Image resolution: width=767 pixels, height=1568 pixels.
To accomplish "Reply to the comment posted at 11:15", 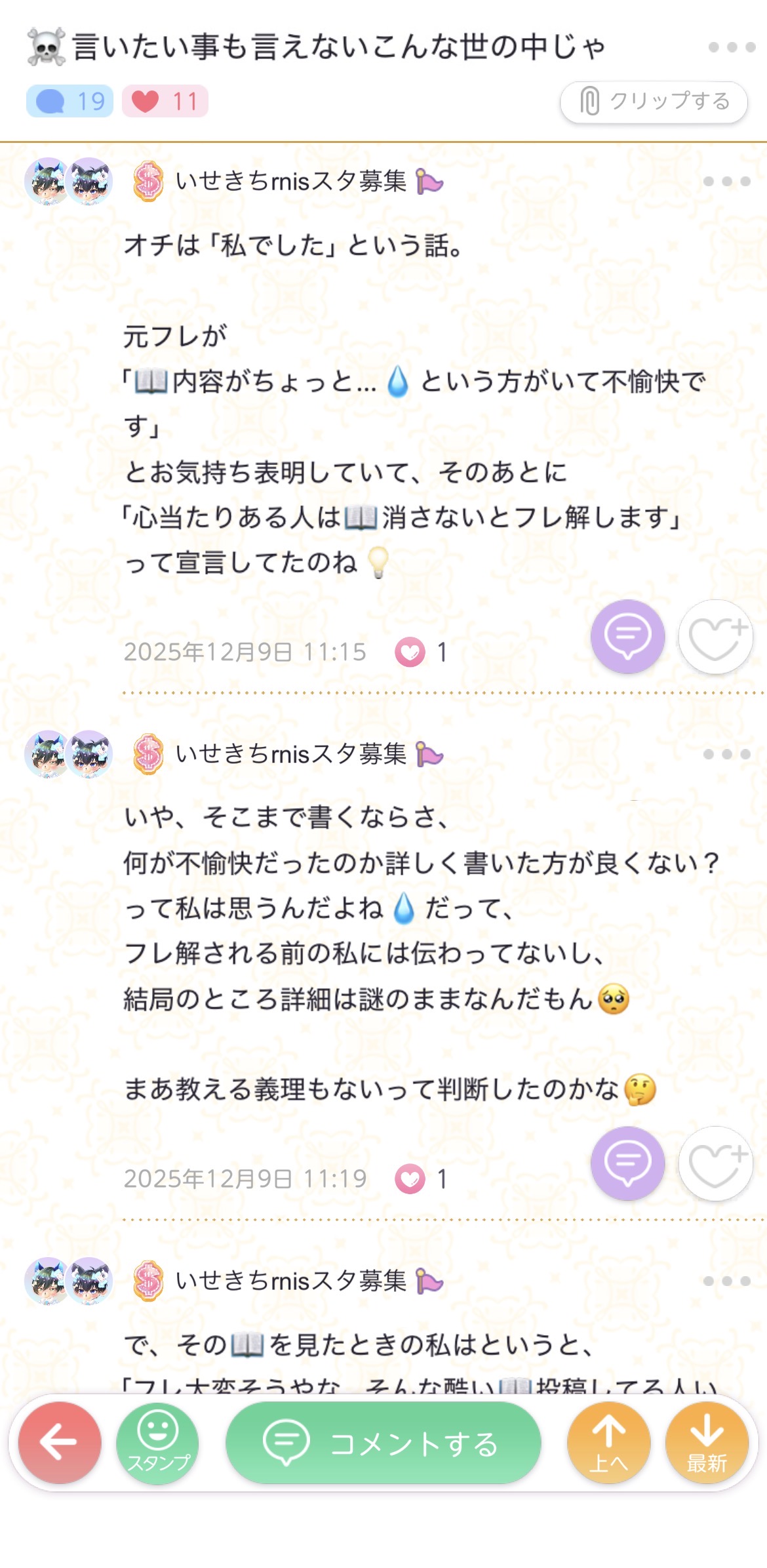I will [627, 636].
